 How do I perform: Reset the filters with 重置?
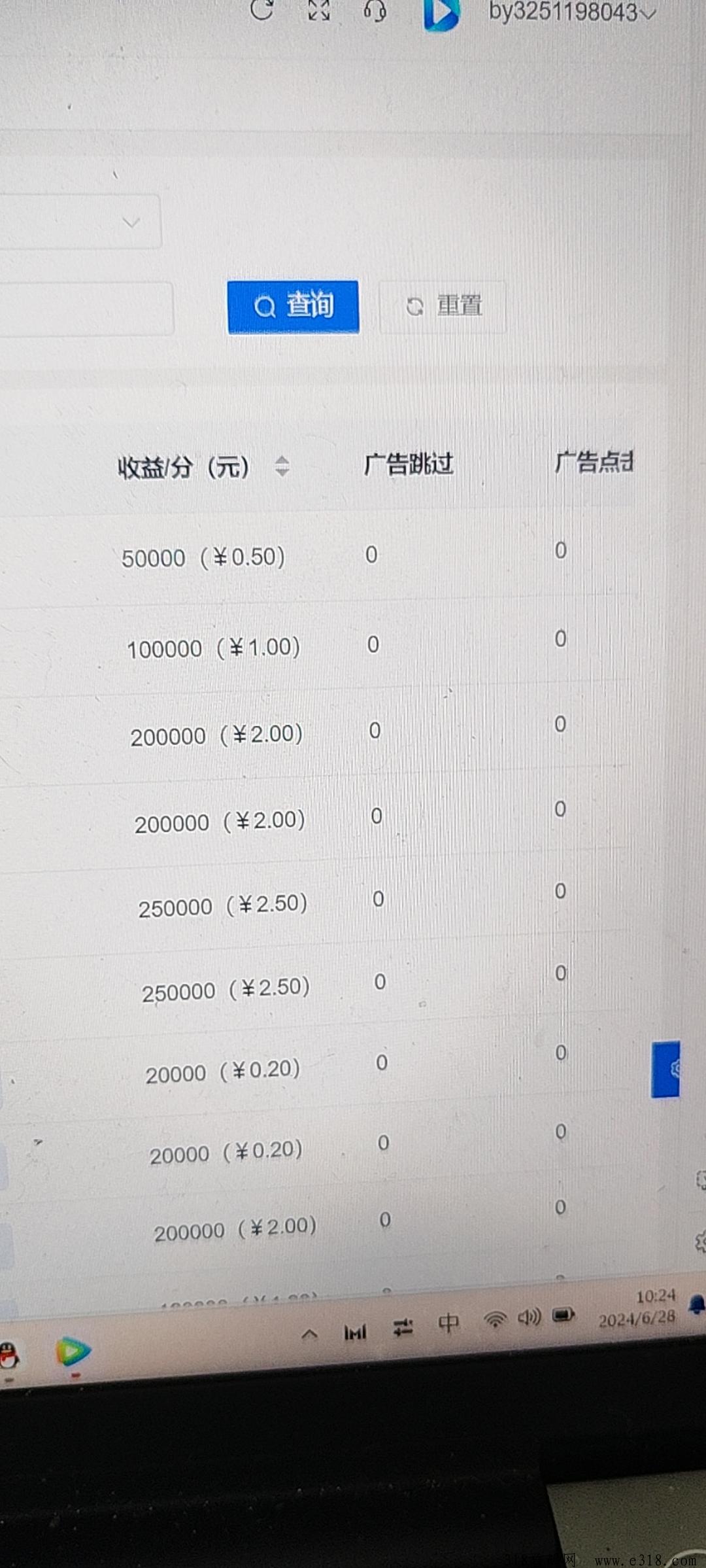(443, 307)
